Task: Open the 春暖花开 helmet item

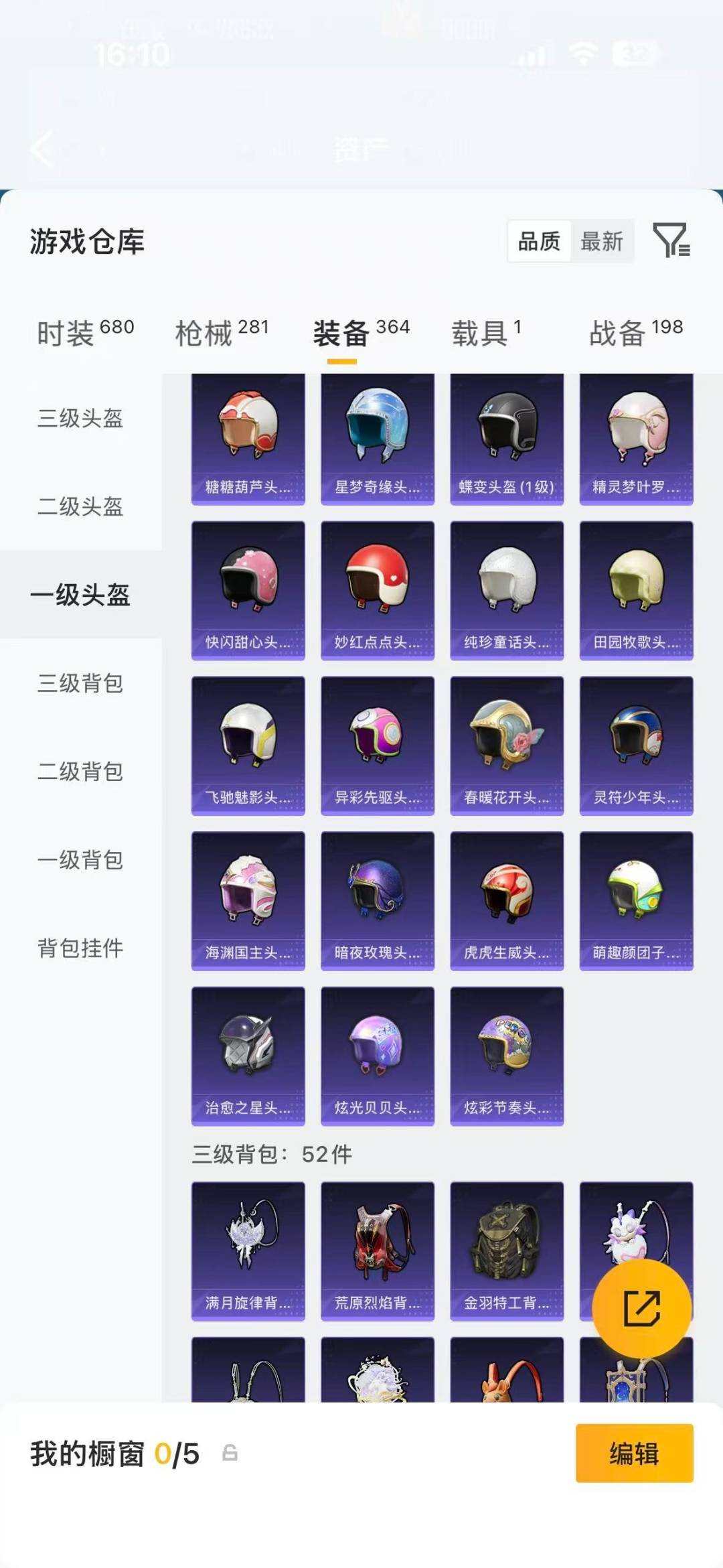Action: pyautogui.click(x=507, y=745)
